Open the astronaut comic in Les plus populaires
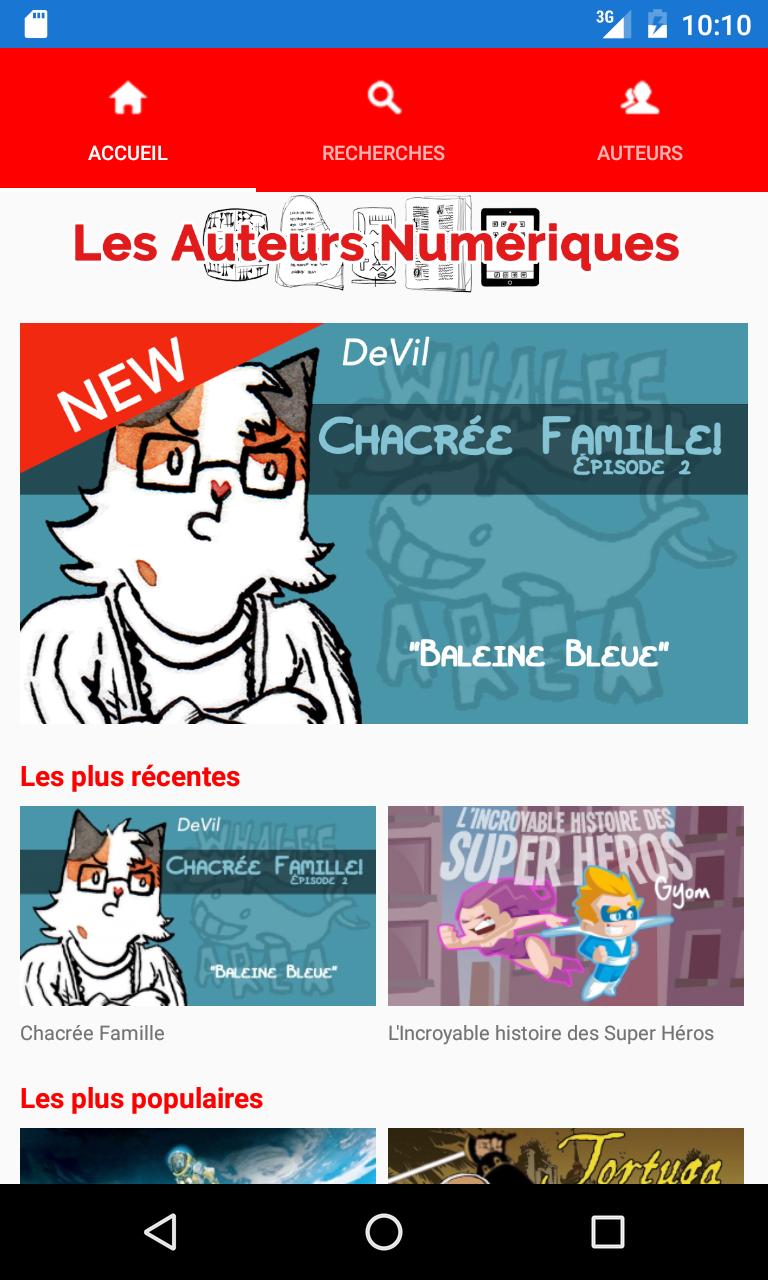The height and width of the screenshot is (1280, 768). point(198,1157)
